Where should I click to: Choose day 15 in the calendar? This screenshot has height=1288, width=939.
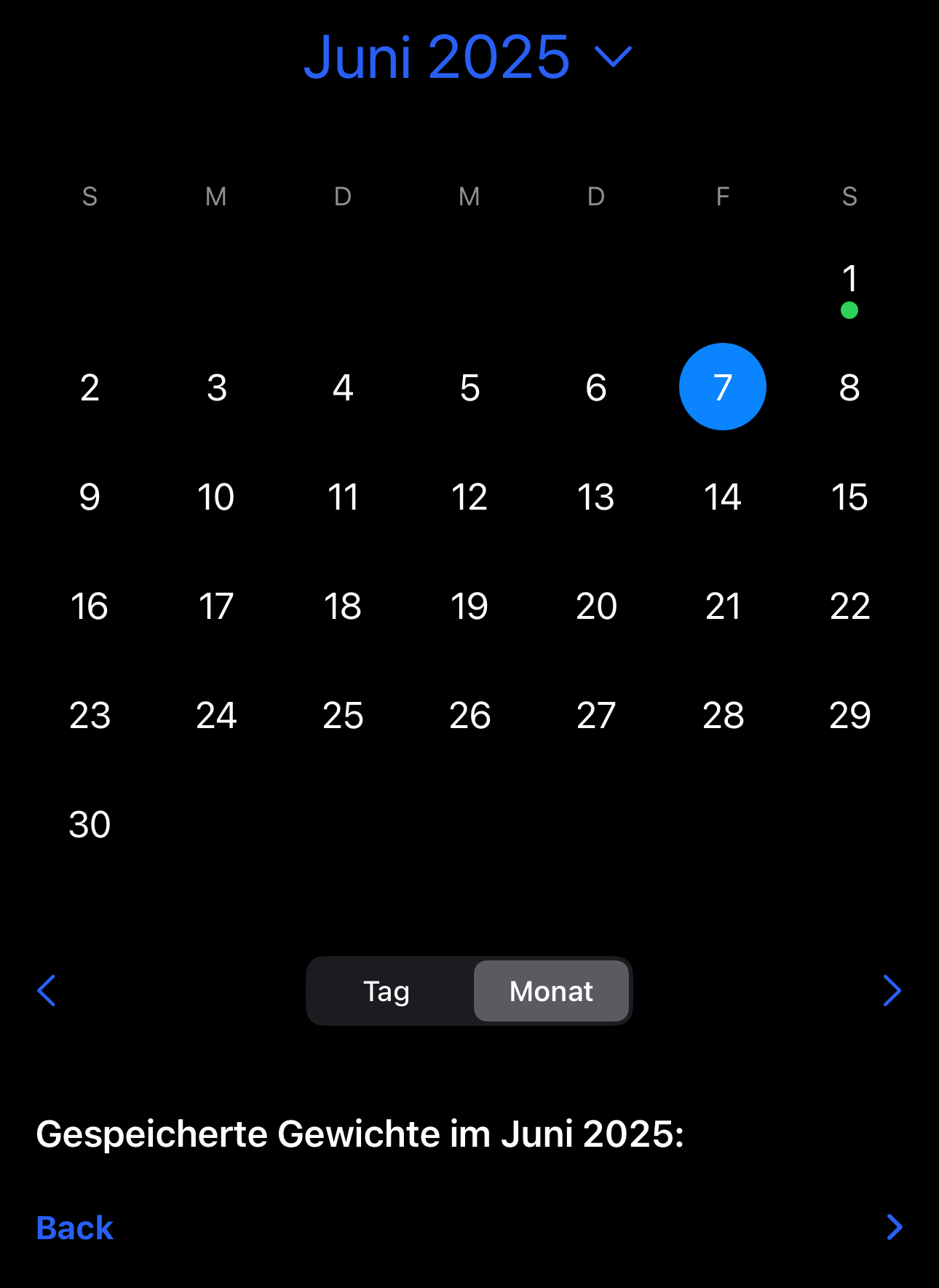click(x=849, y=497)
